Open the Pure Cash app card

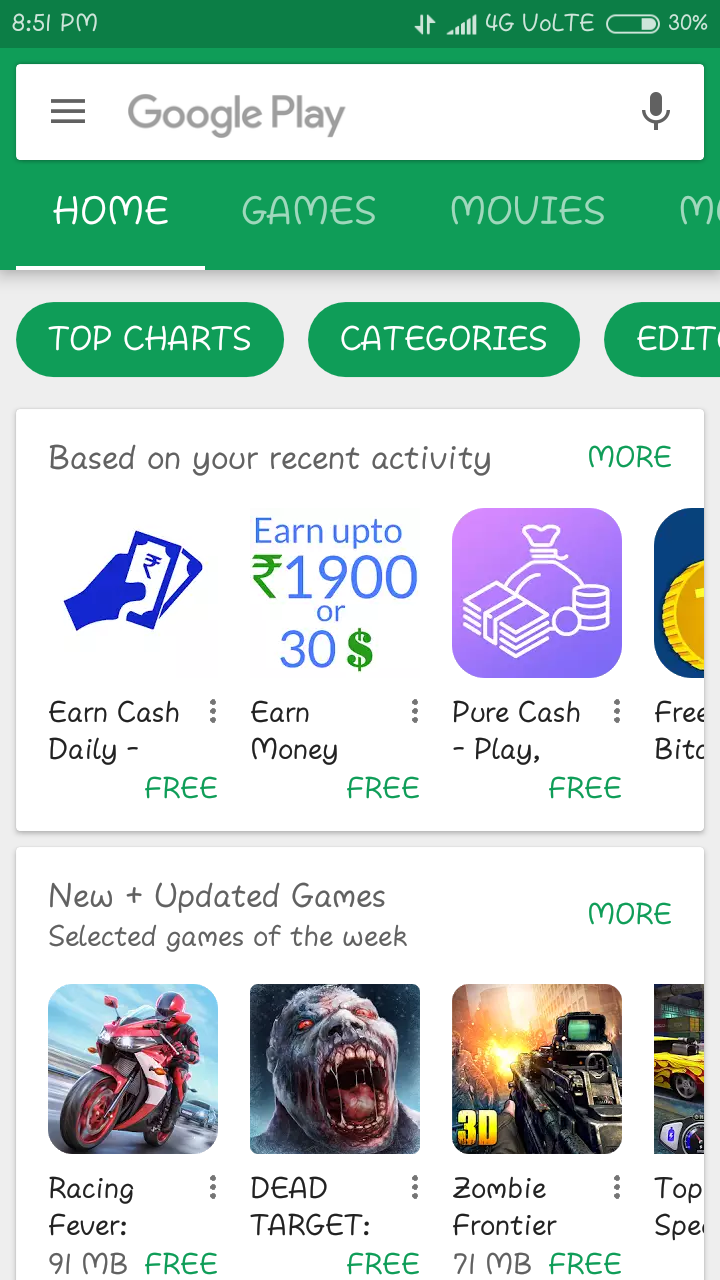(537, 593)
